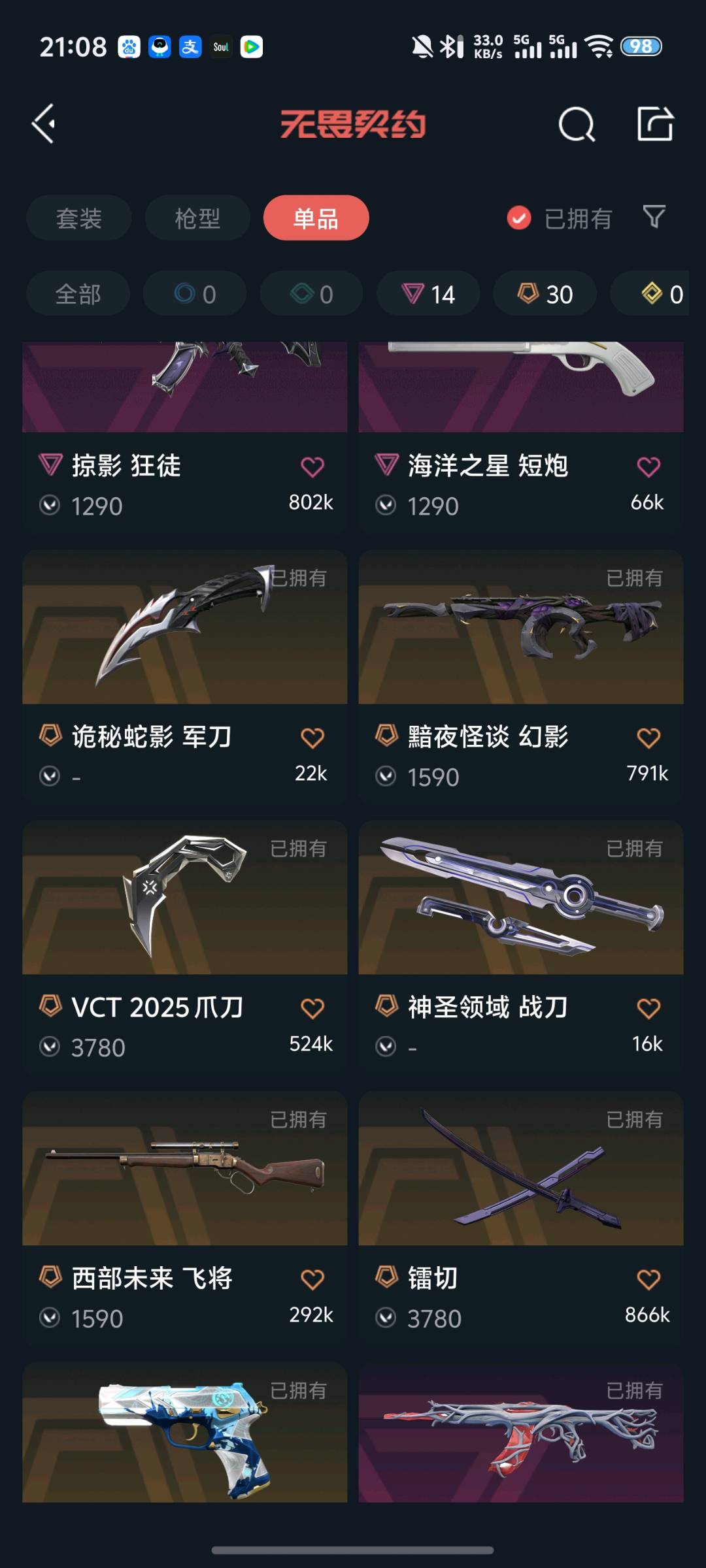The height and width of the screenshot is (1568, 706).
Task: Filter by the orange tier chip showing 30
Action: [x=545, y=294]
